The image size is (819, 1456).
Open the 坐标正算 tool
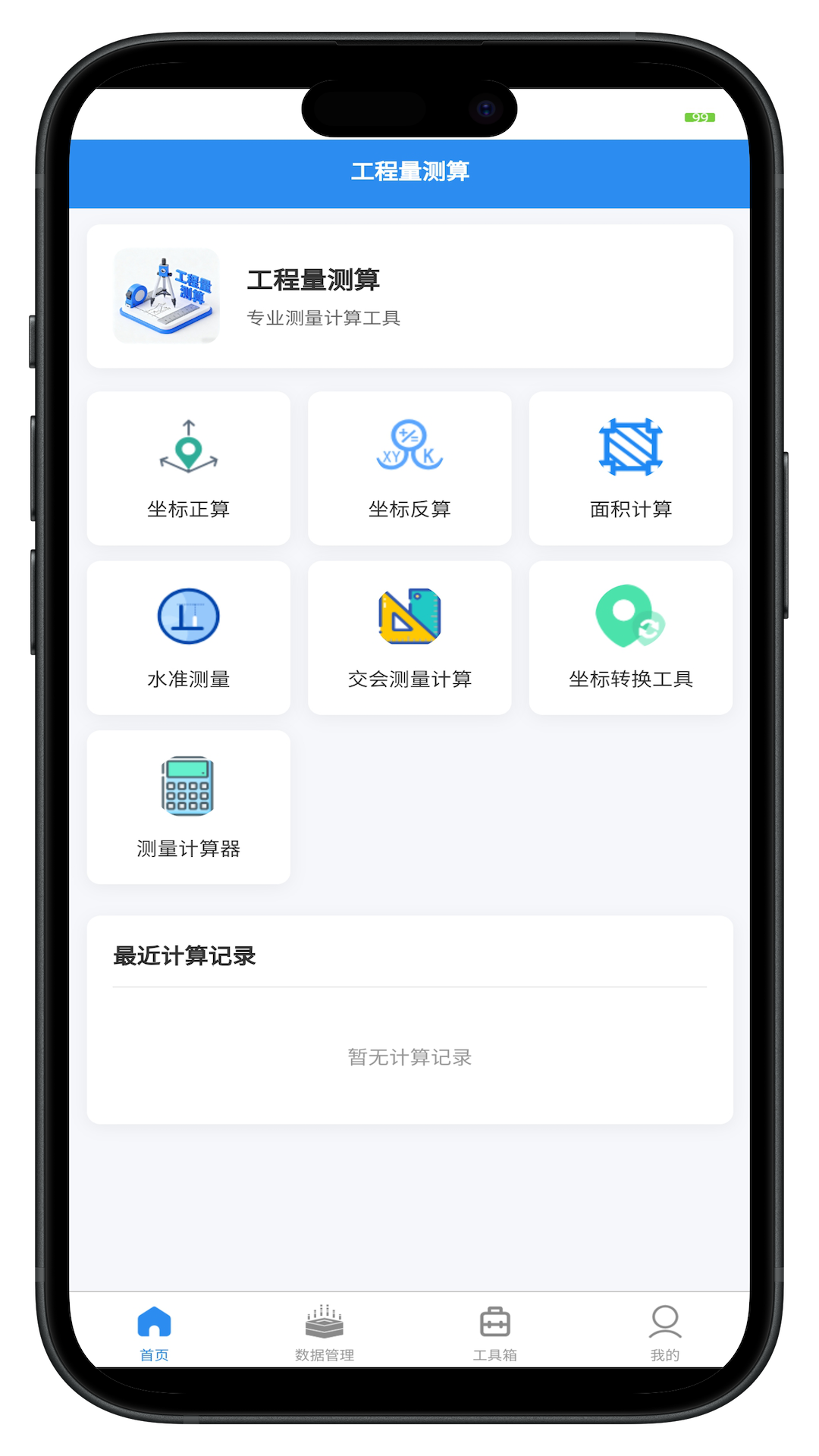[188, 469]
